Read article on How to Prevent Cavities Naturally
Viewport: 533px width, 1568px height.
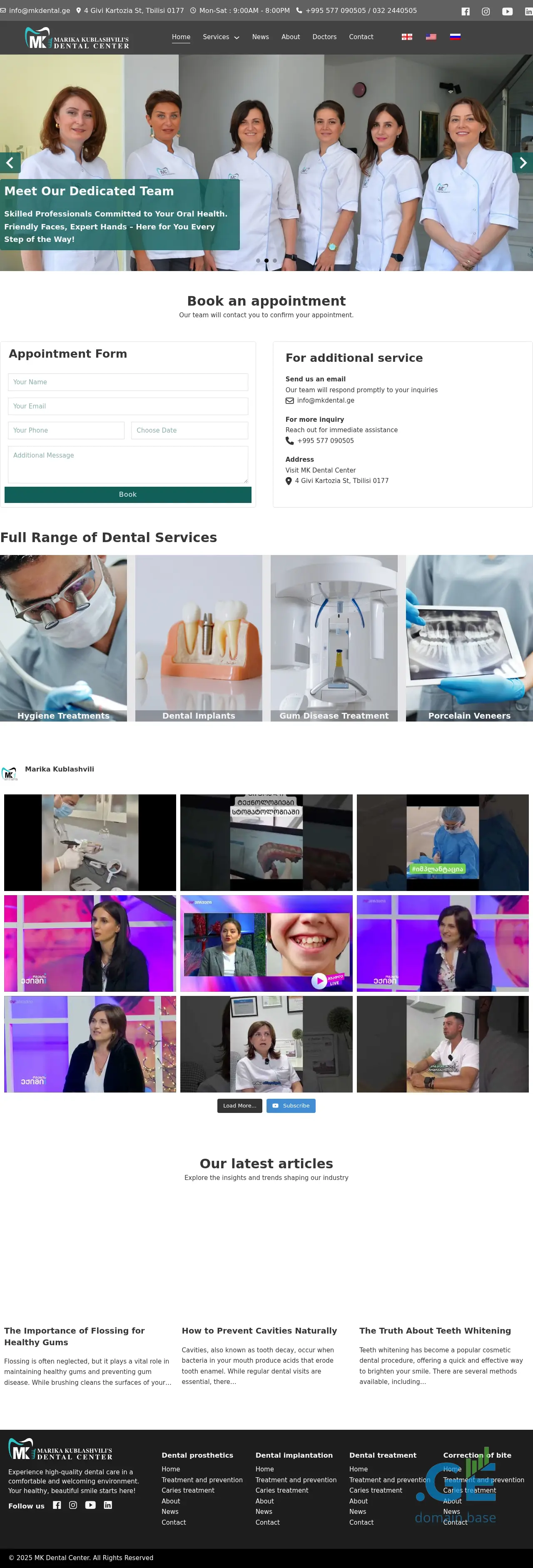259,1331
